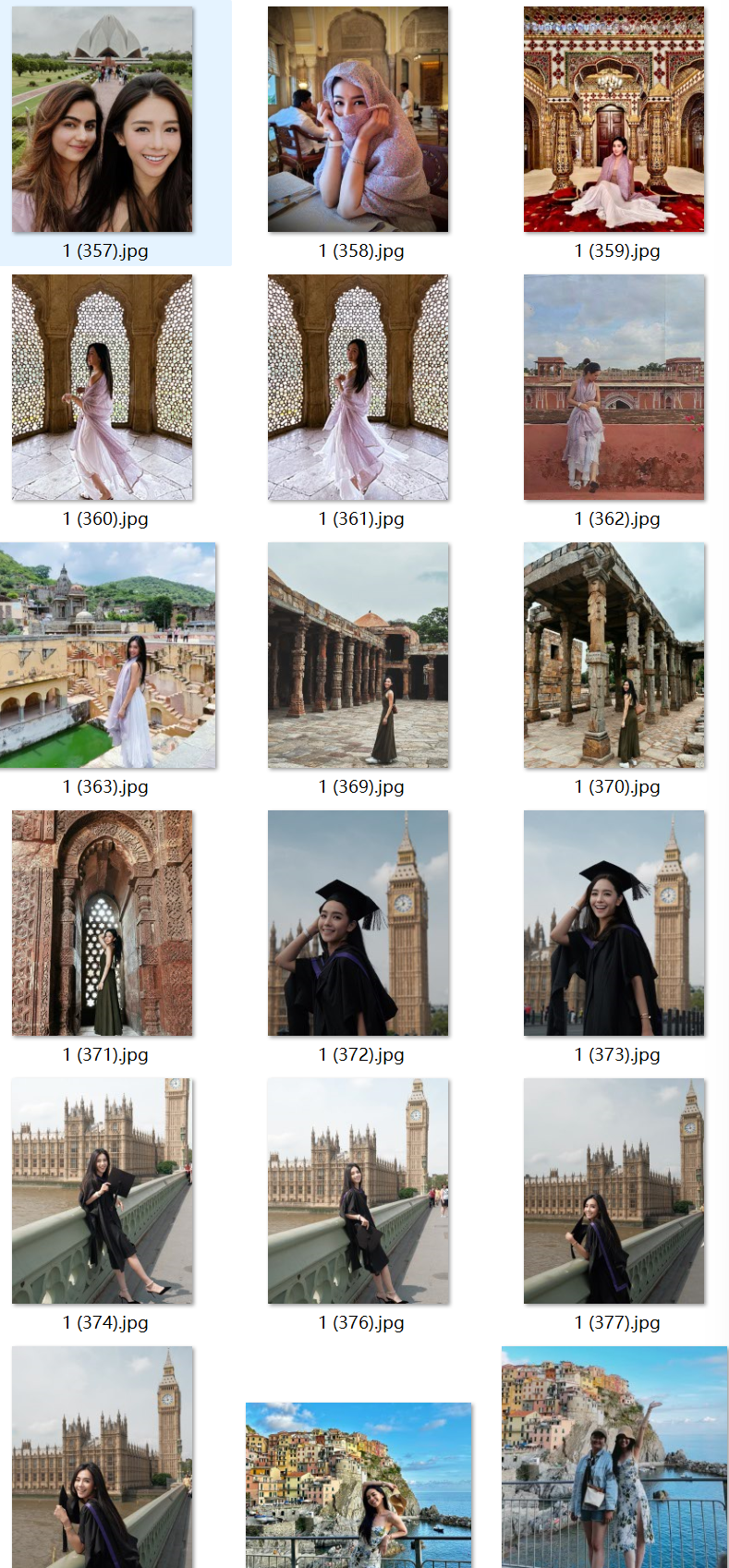The image size is (729, 1568).
Task: Open the file 1 (377).jpg
Action: click(x=614, y=1192)
